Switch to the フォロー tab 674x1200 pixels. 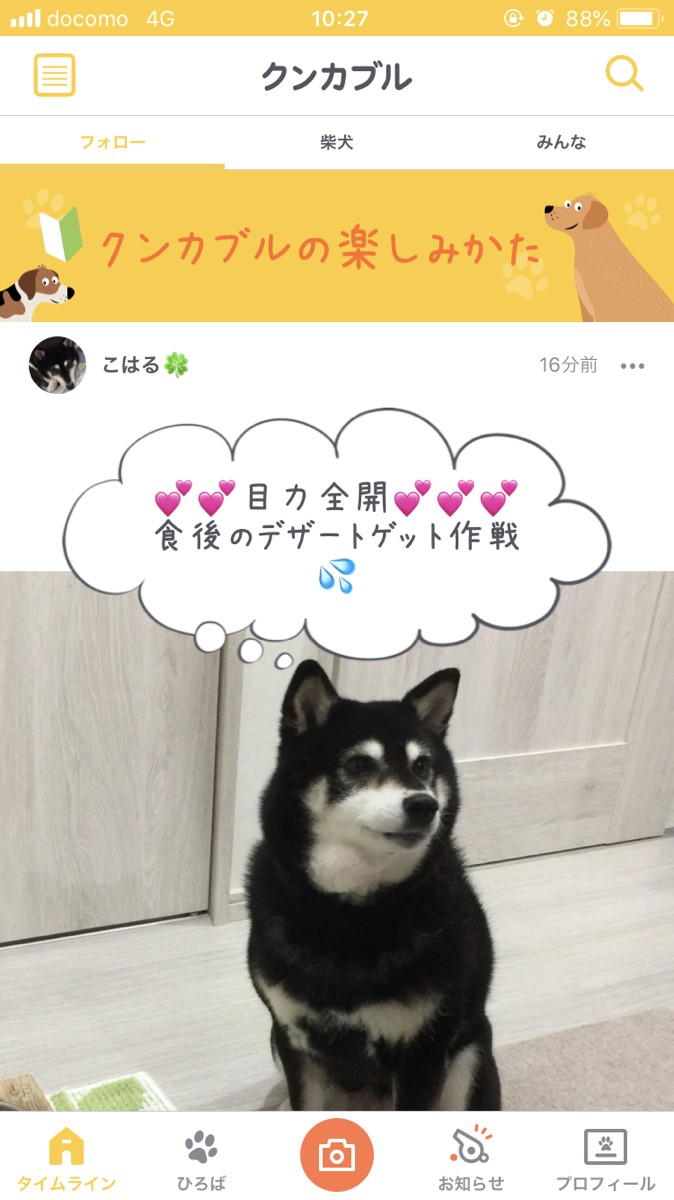point(112,142)
